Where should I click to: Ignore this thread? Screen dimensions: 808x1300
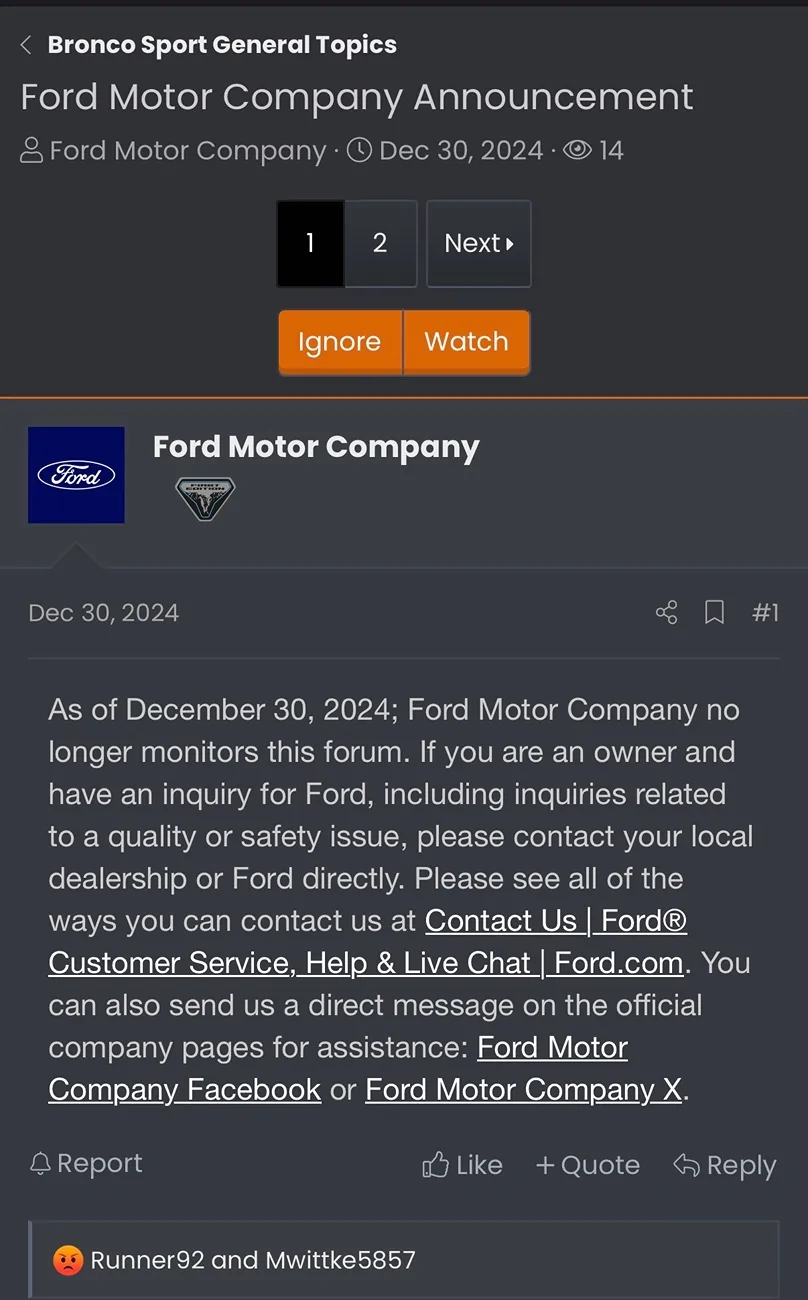340,342
